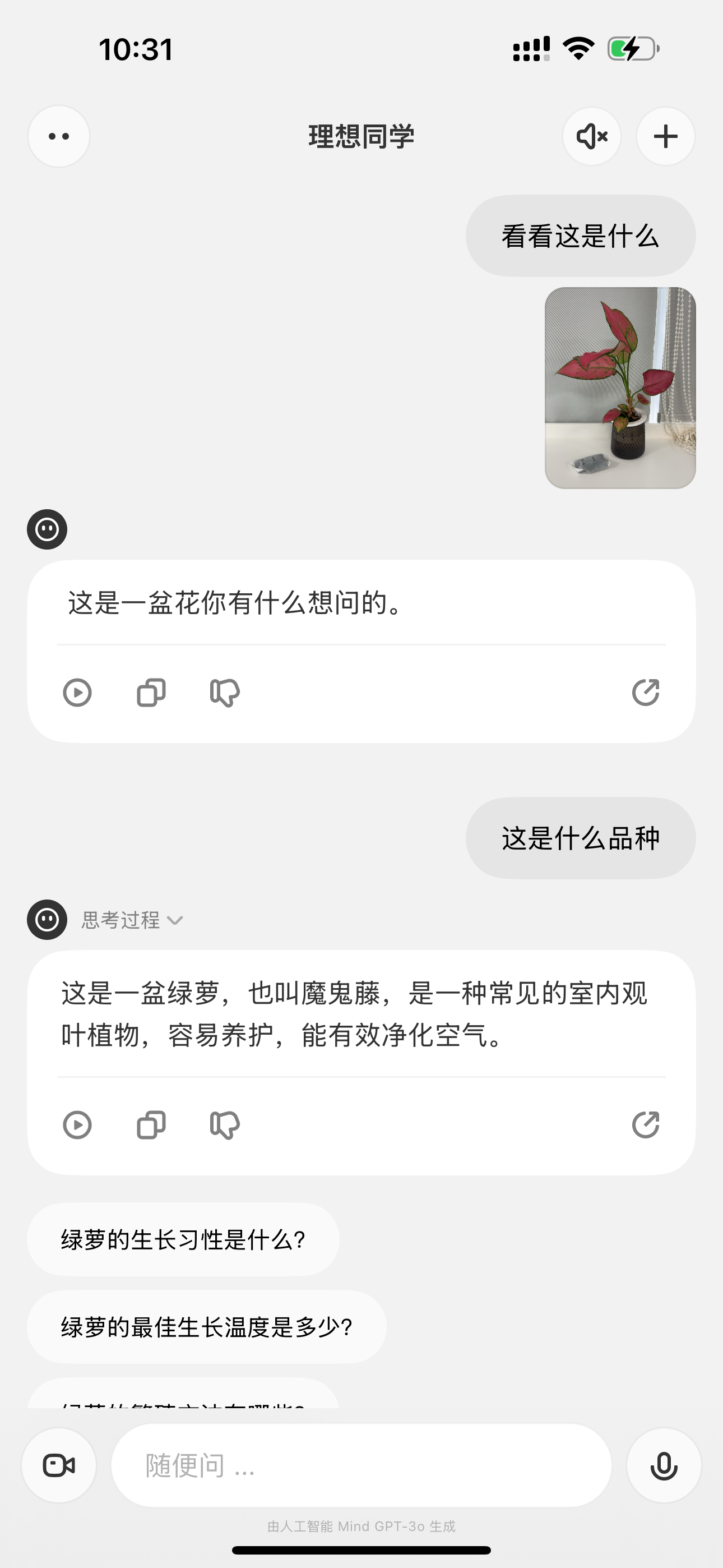This screenshot has width=723, height=1568.
Task: Select the 理想同学 title header
Action: click(361, 136)
